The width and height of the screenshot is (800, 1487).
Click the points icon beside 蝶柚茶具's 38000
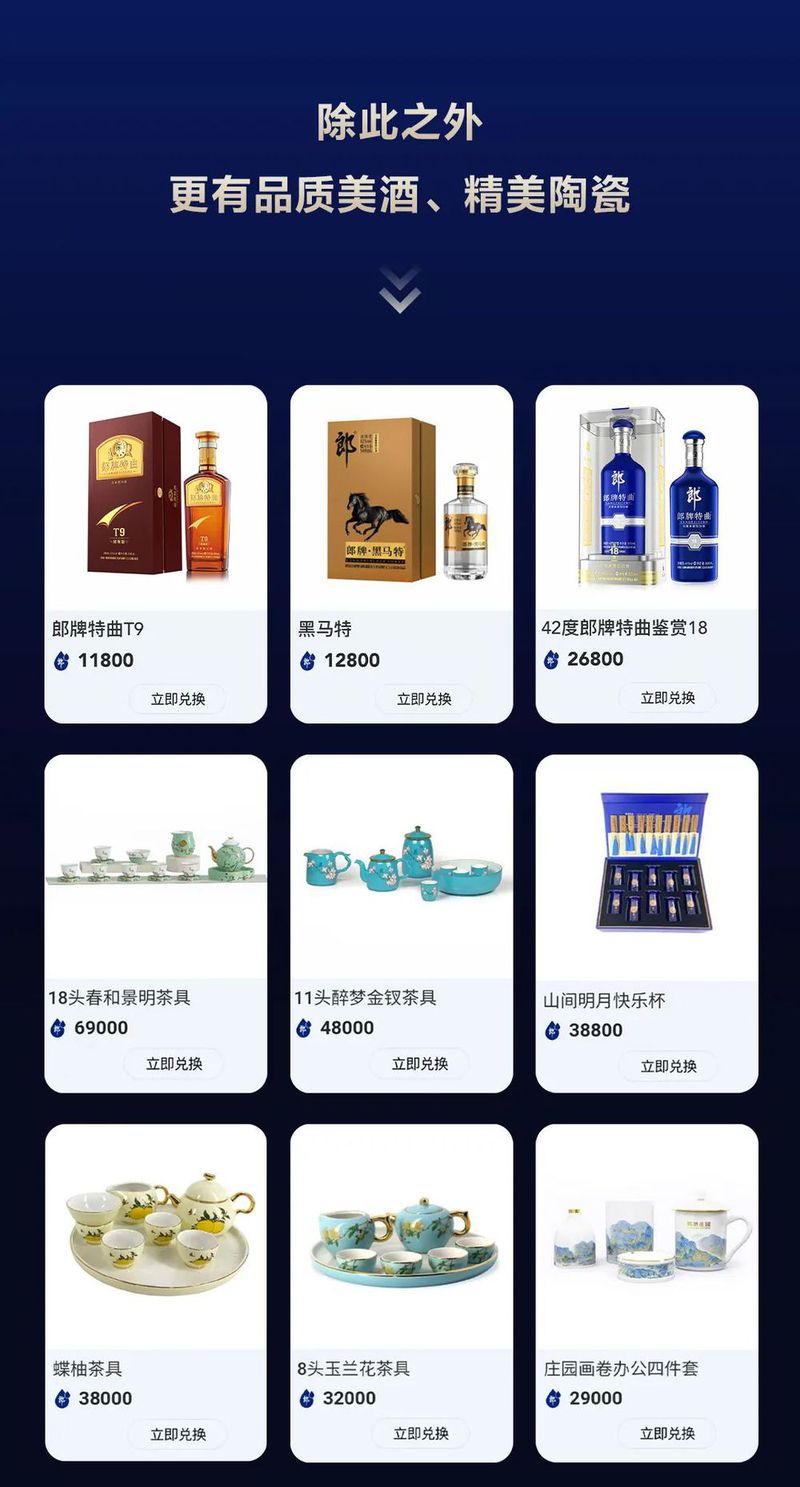[60, 1398]
